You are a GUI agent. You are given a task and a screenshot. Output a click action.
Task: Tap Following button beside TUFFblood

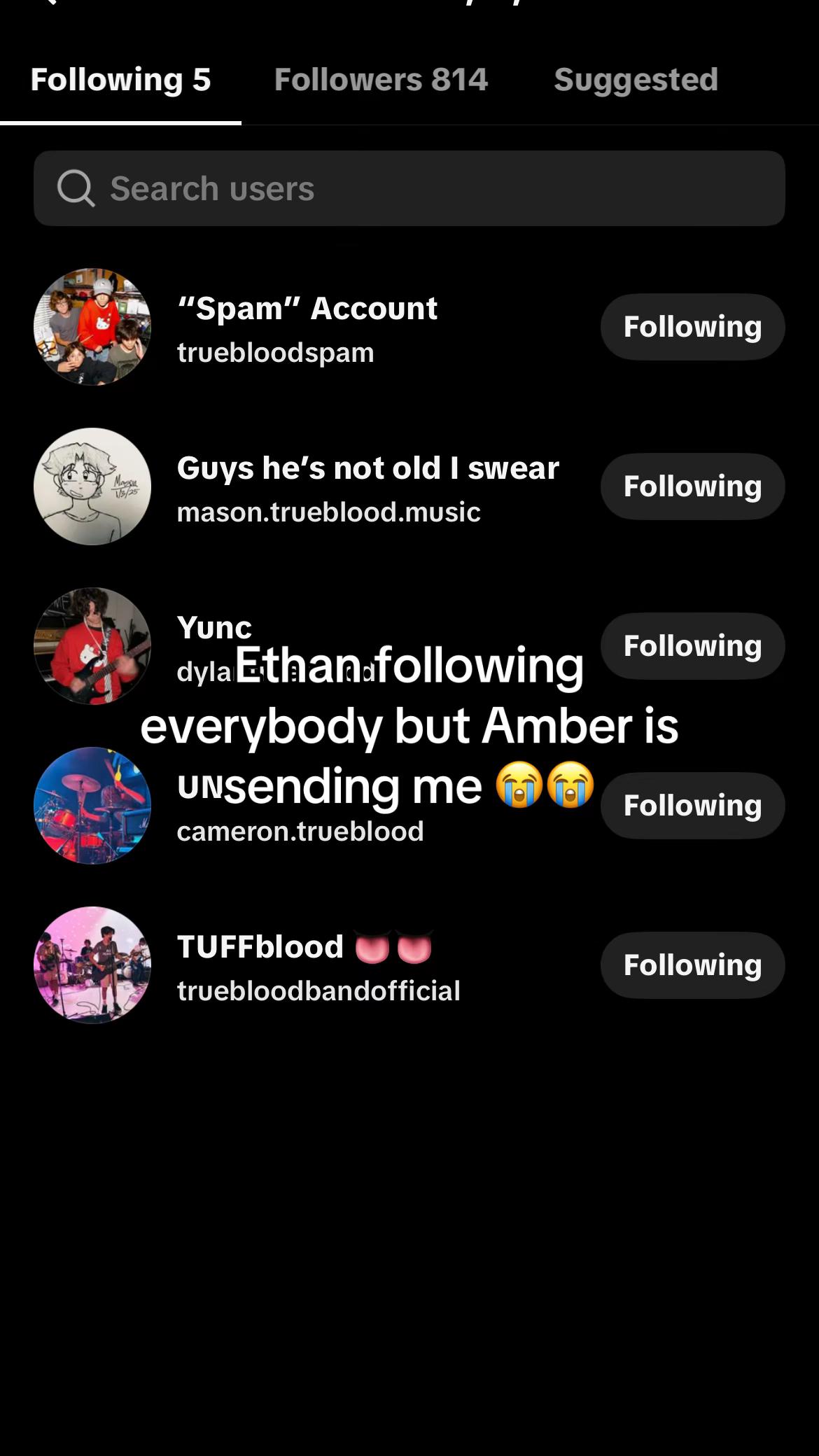[692, 965]
